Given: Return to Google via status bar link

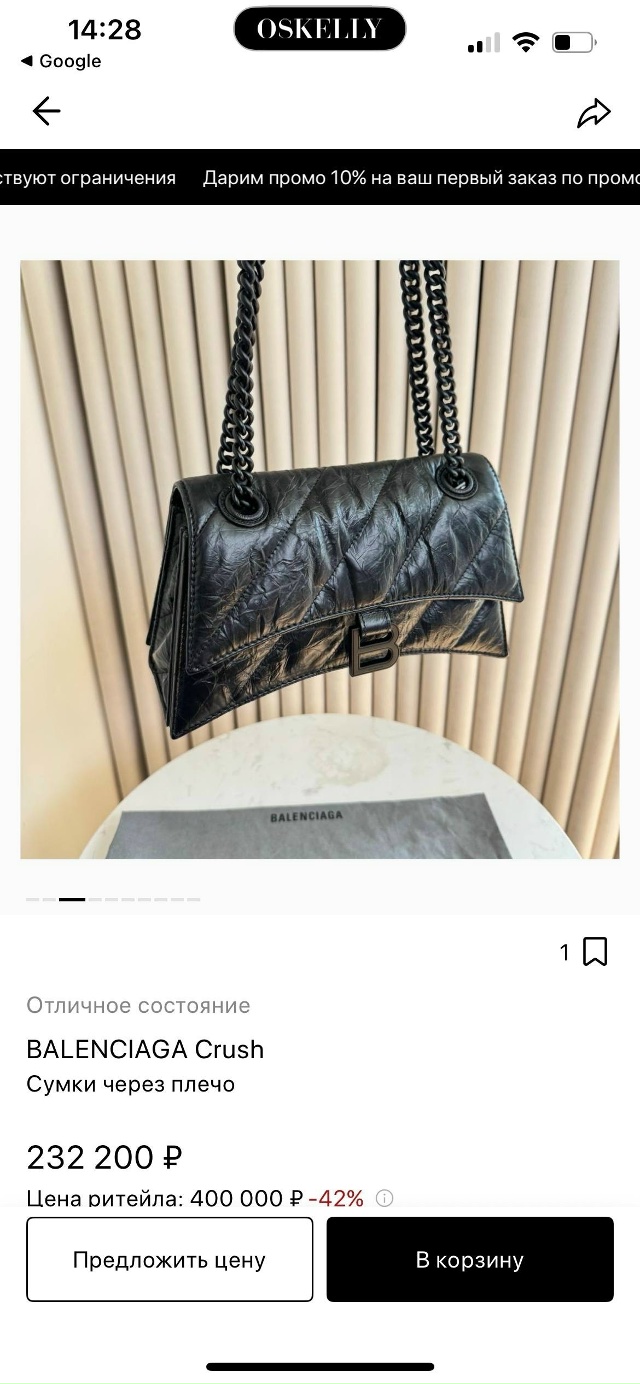Looking at the screenshot, I should coord(61,61).
